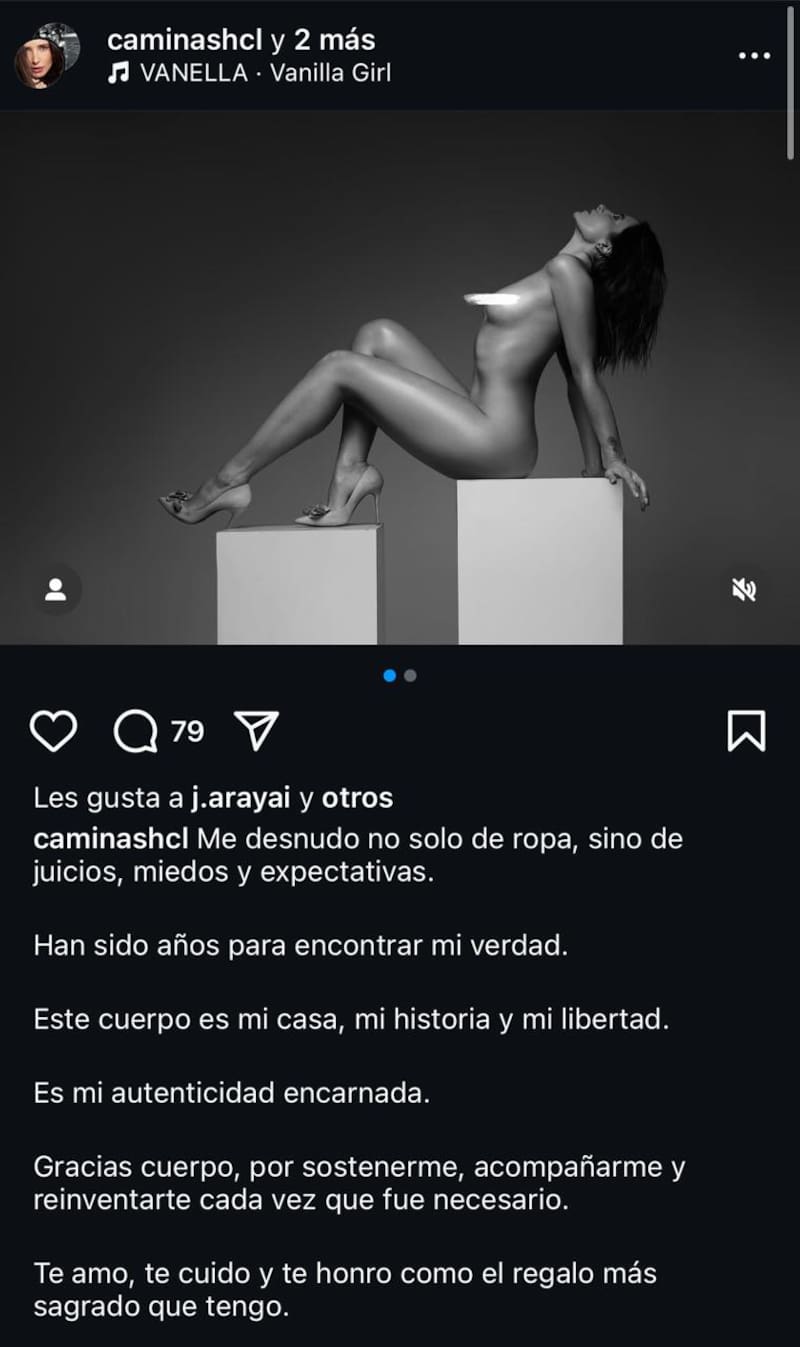Screen dimensions: 800x1347
Task: Show people tagged in the post
Action: (55, 590)
